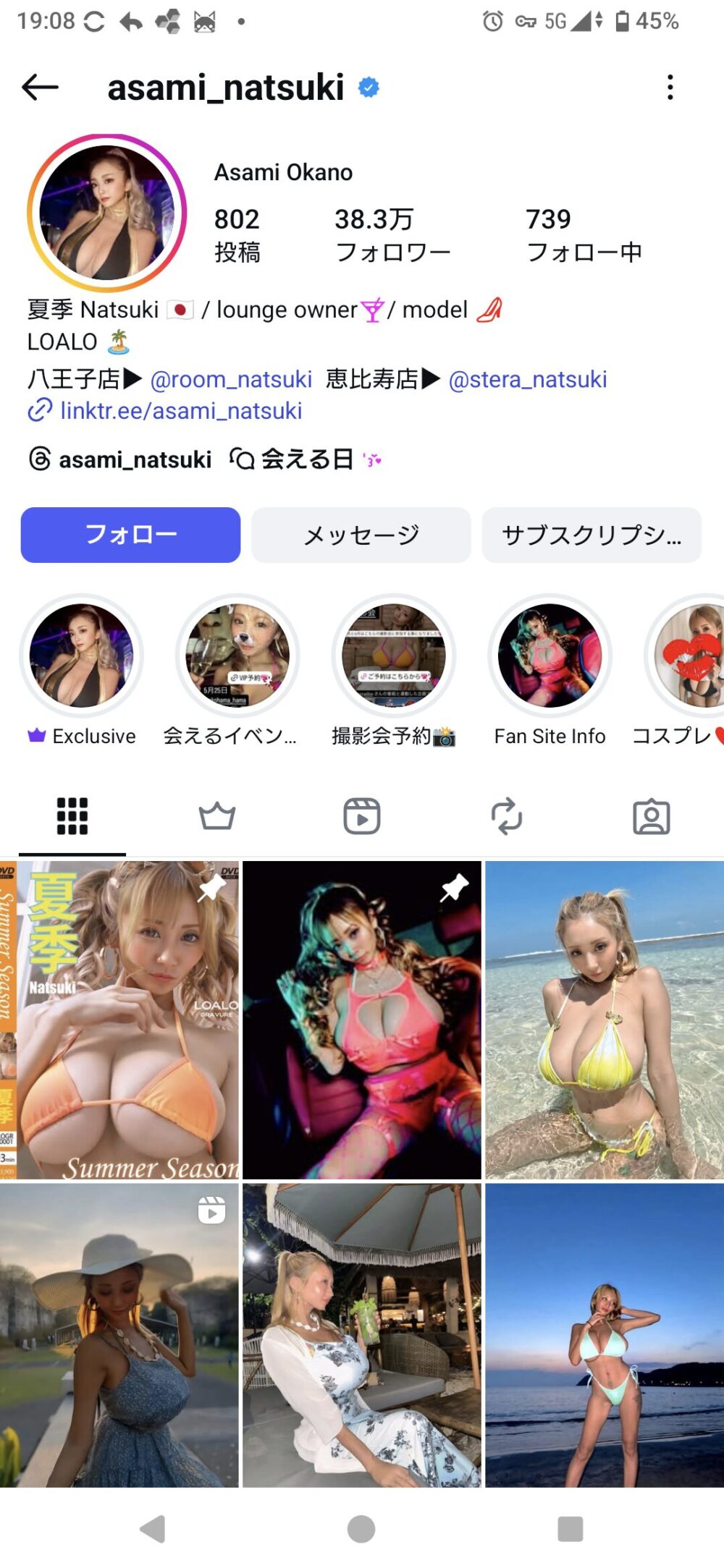The height and width of the screenshot is (1568, 724).
Task: Go back using the top arrow
Action: 40,88
